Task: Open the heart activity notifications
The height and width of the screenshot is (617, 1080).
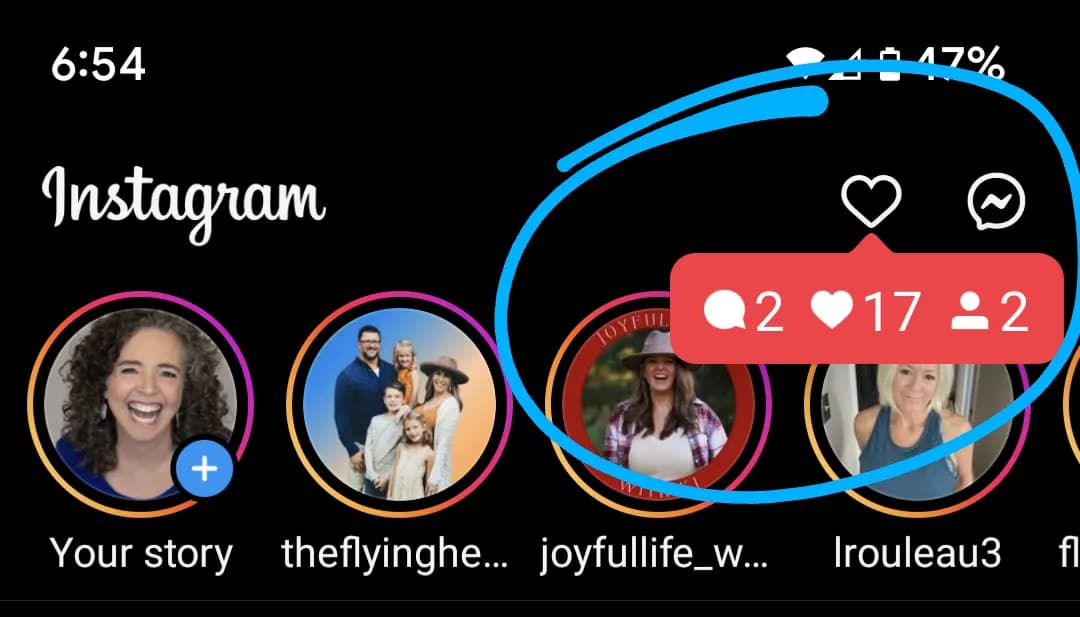Action: pos(870,202)
